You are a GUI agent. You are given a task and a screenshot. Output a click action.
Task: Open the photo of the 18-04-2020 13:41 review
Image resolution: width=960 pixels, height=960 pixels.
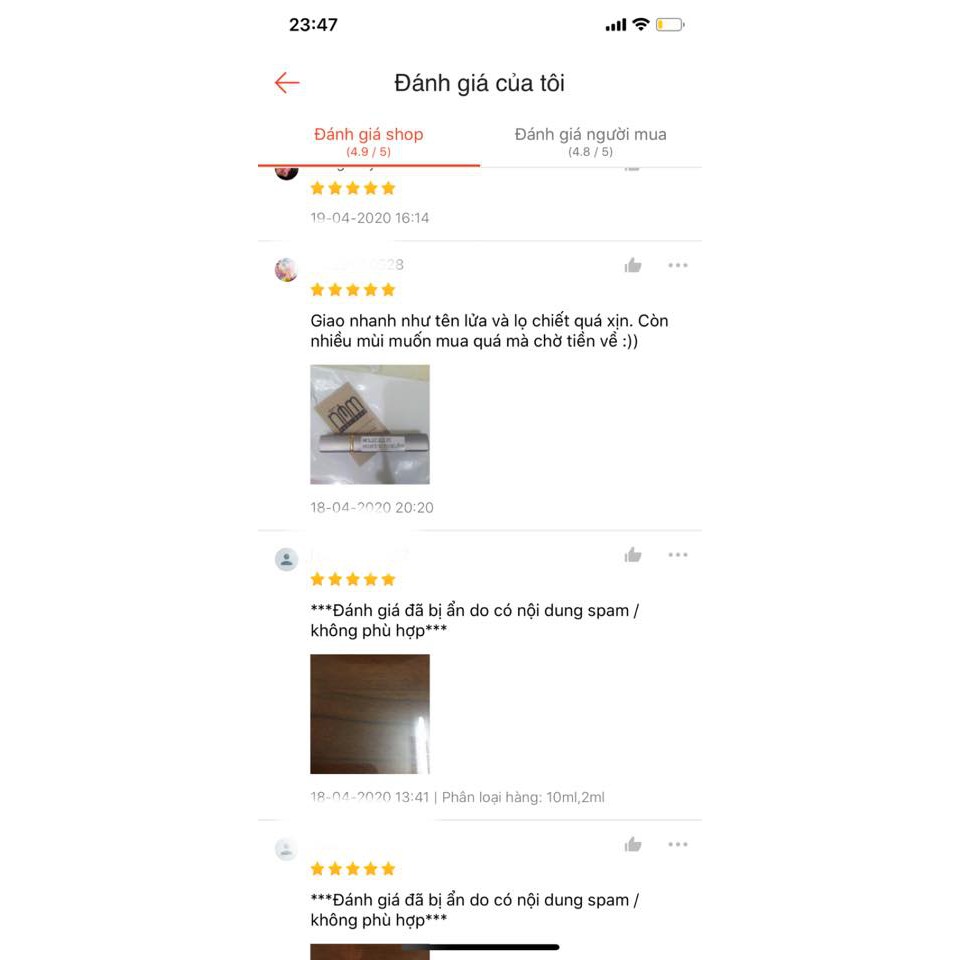(370, 714)
